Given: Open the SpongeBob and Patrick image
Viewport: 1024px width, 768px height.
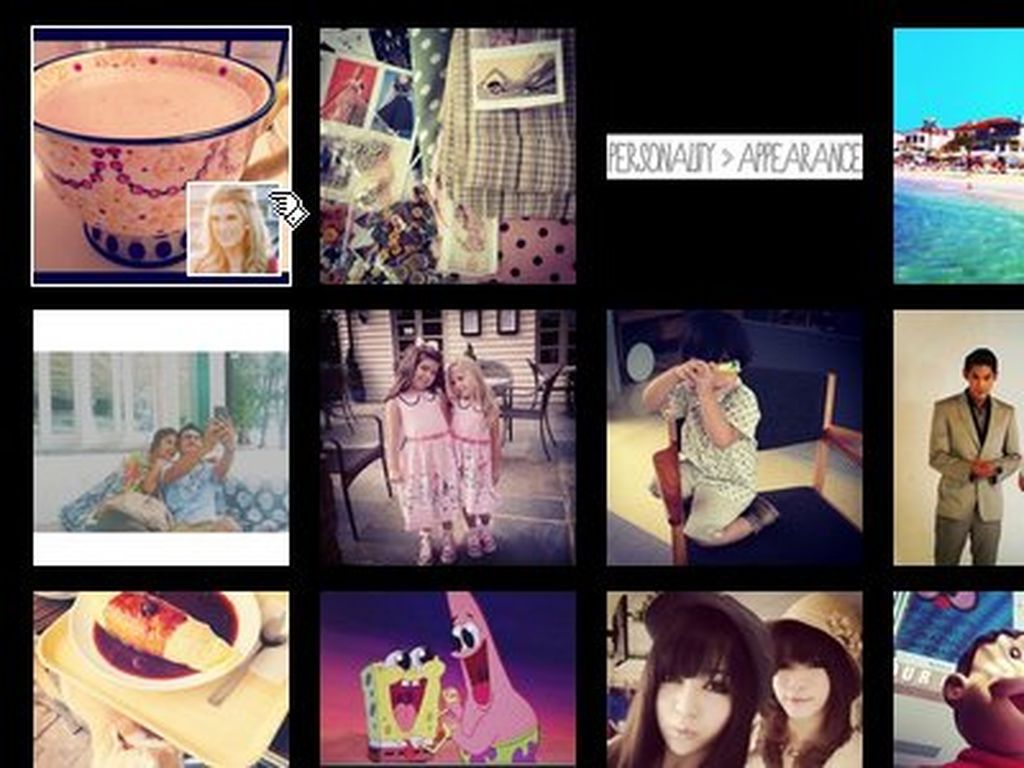Looking at the screenshot, I should (x=447, y=680).
